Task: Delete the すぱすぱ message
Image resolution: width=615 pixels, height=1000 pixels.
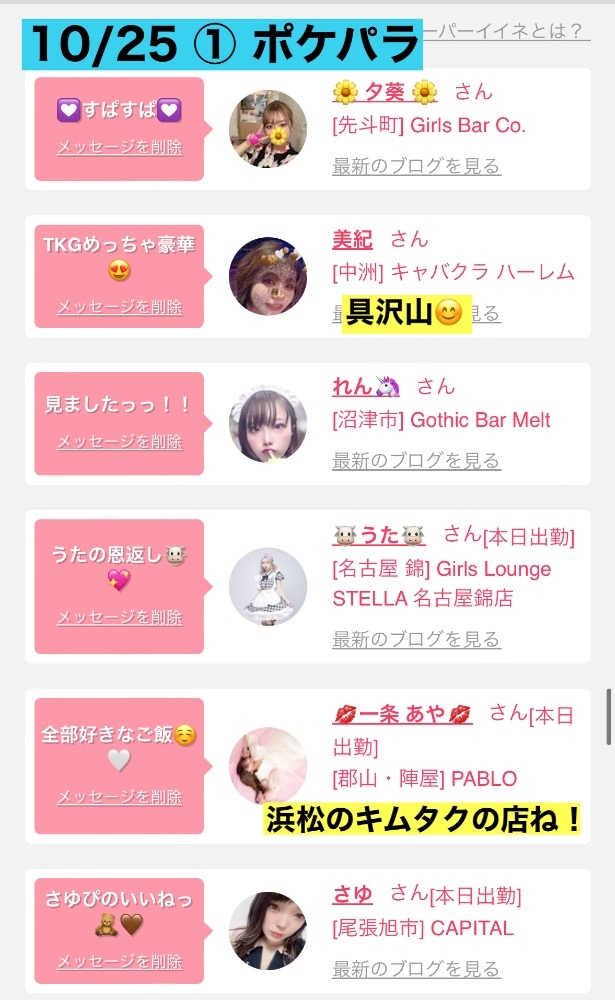Action: pyautogui.click(x=119, y=148)
